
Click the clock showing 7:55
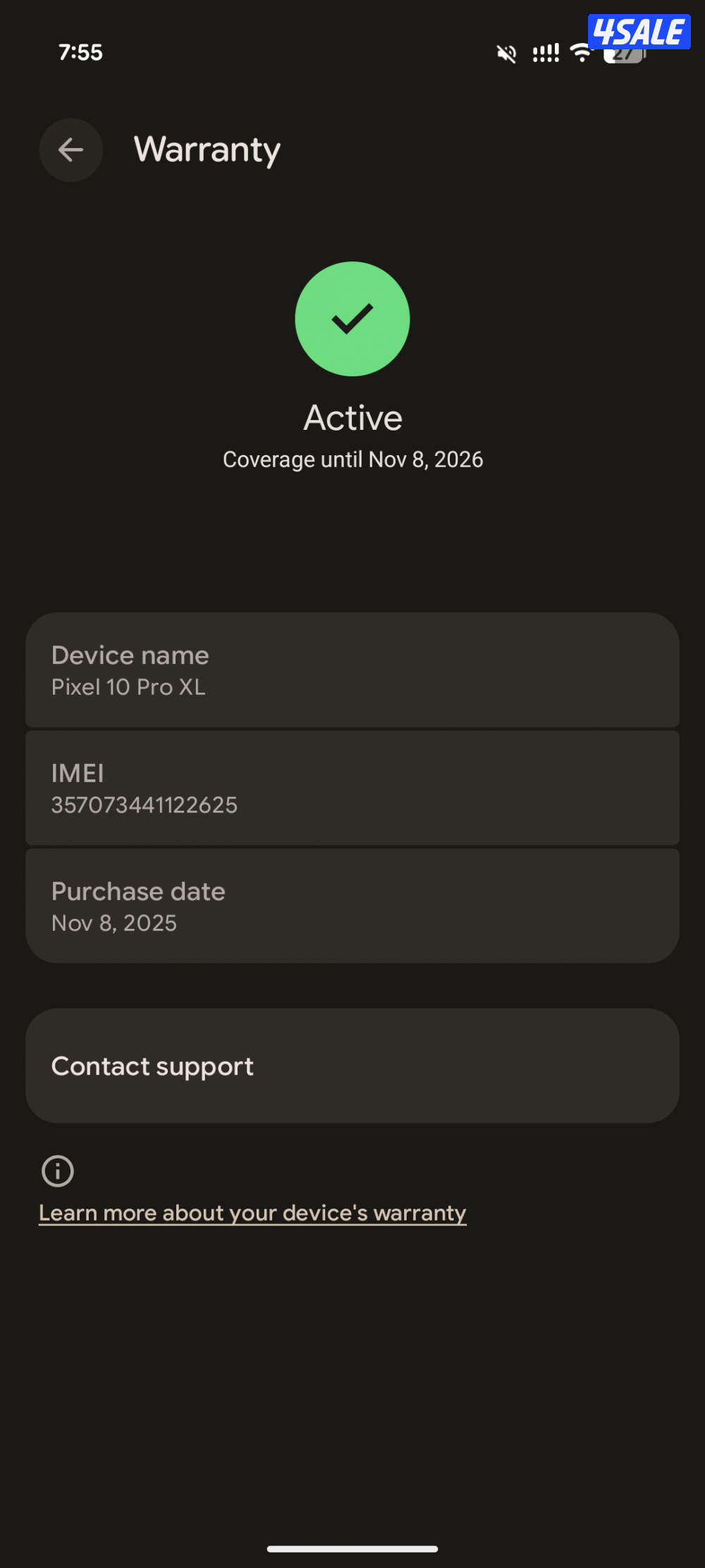[81, 51]
